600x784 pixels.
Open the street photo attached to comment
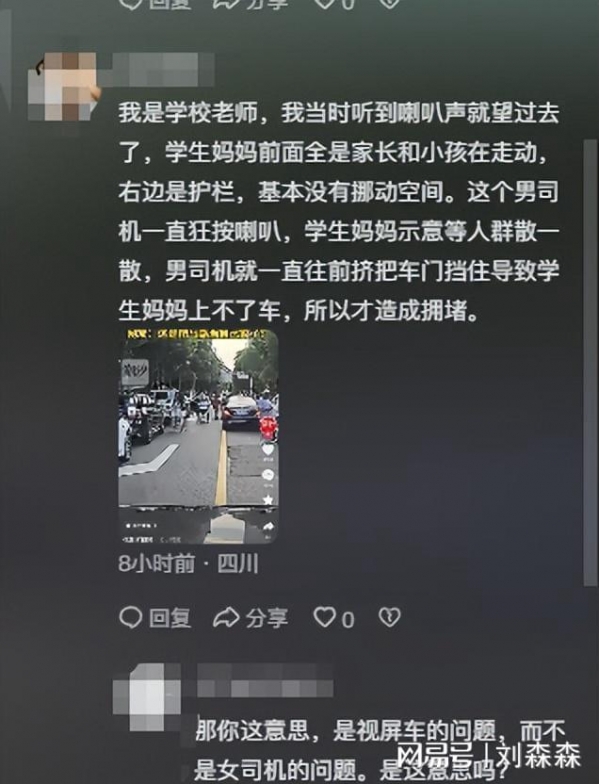[x=198, y=438]
